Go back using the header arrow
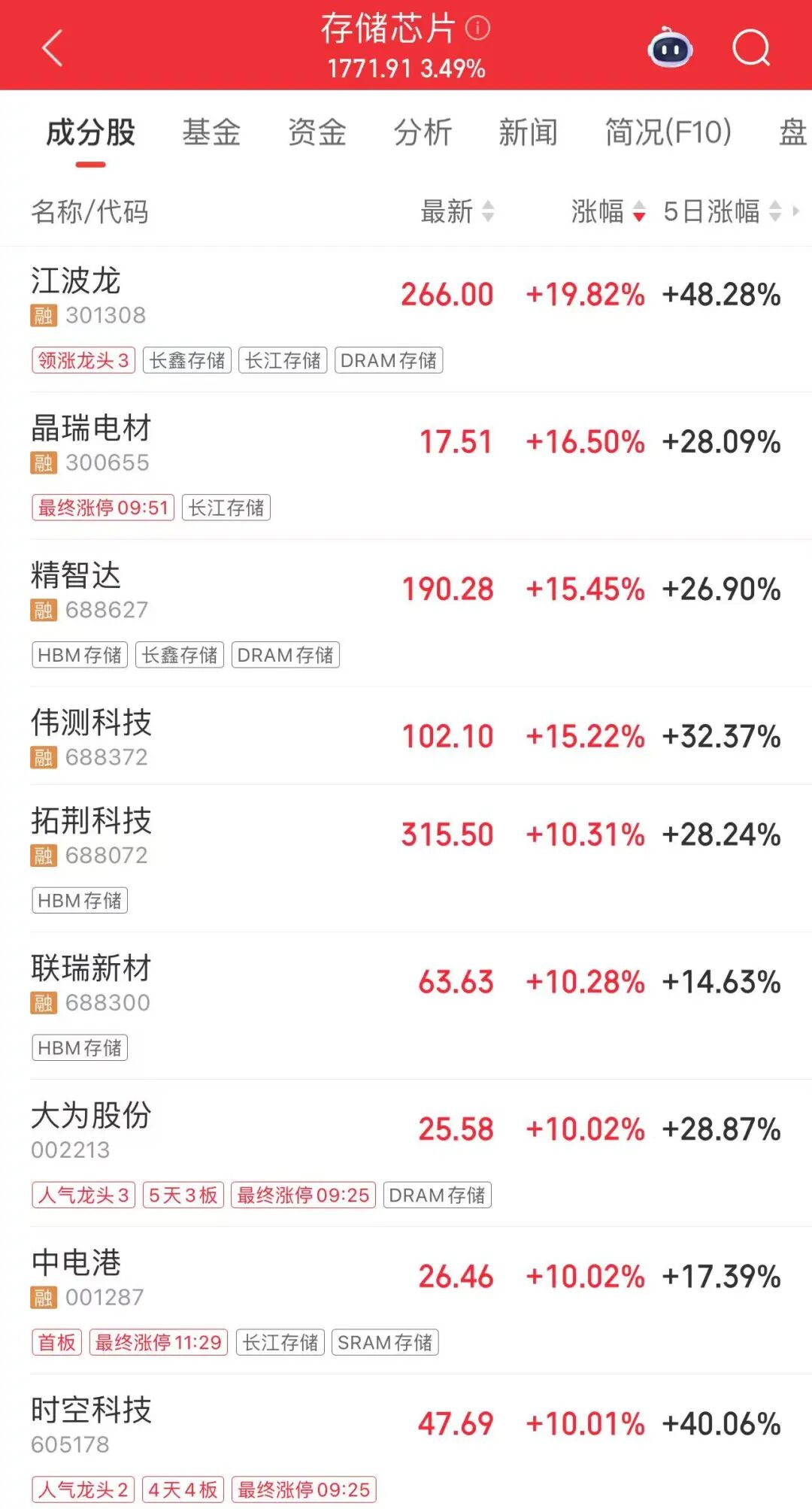This screenshot has width=812, height=1509. click(x=53, y=48)
